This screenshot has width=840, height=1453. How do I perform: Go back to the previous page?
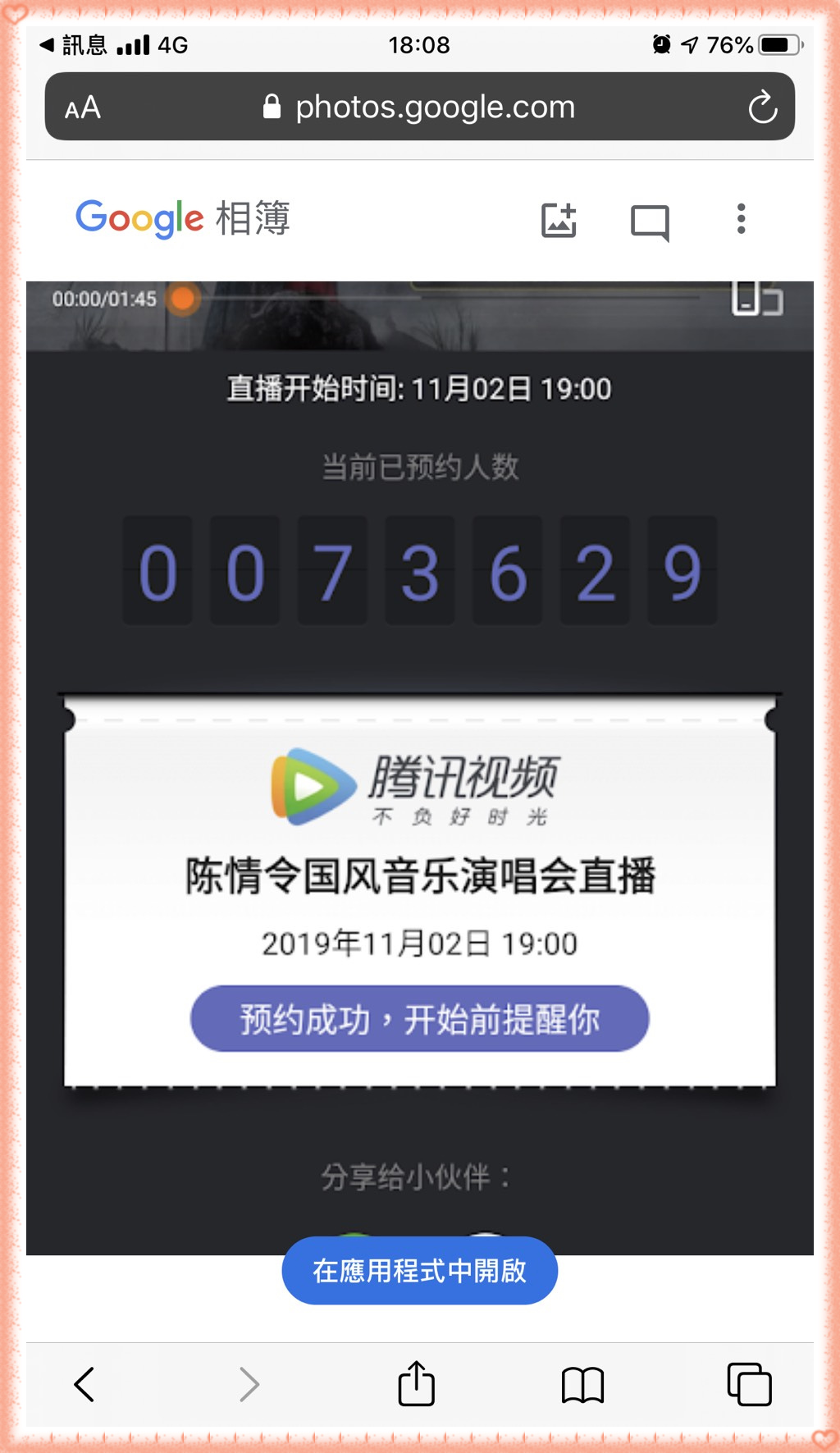(x=84, y=1384)
